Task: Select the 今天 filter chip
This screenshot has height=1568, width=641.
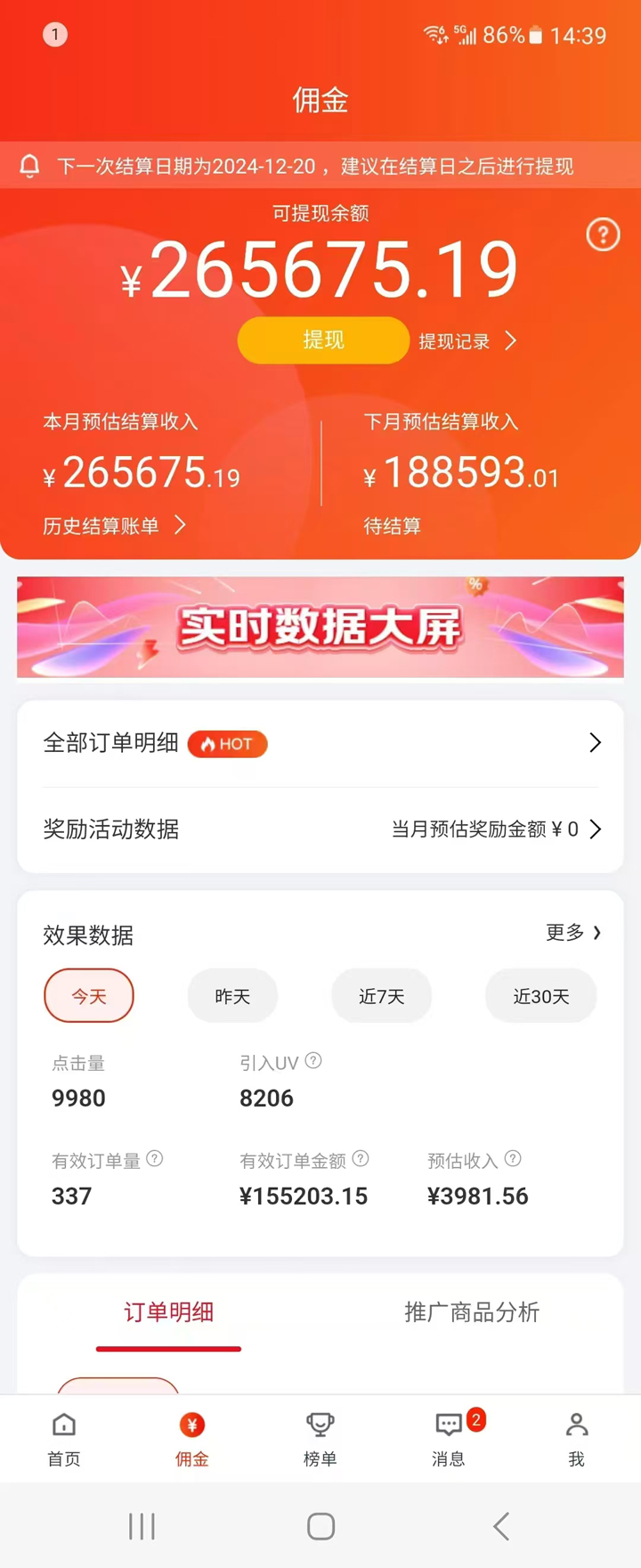Action: click(89, 996)
